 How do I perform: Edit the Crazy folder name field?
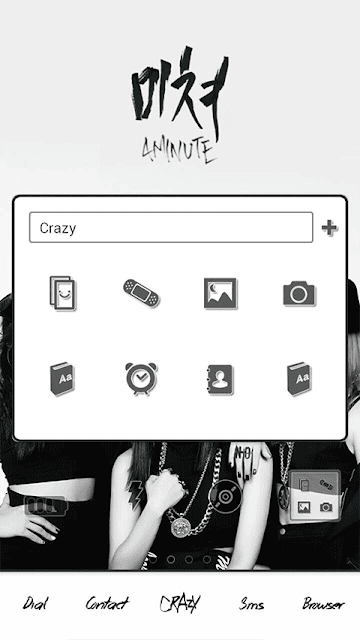[x=171, y=227]
